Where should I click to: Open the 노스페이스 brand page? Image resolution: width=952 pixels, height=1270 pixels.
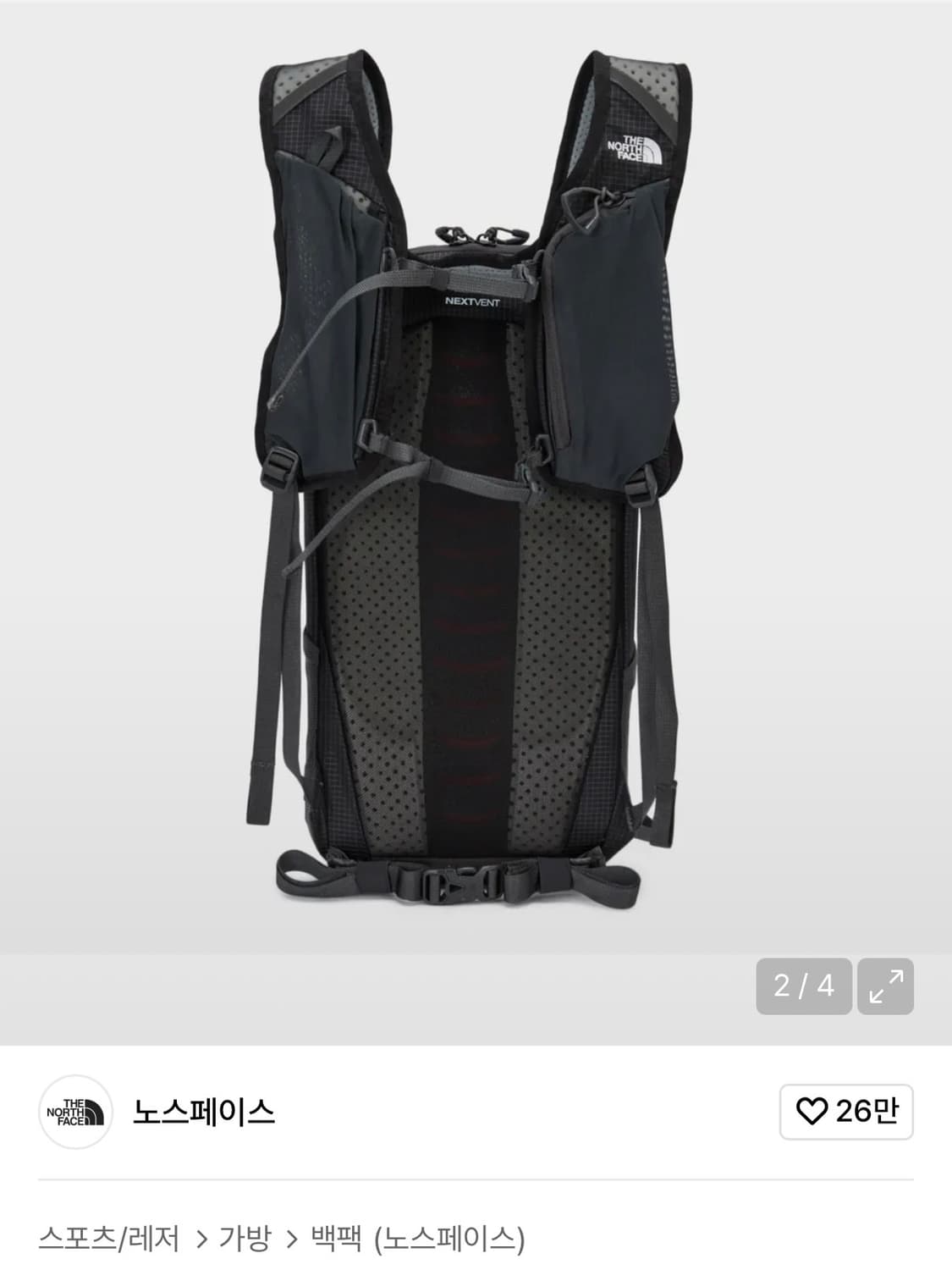tap(203, 1111)
